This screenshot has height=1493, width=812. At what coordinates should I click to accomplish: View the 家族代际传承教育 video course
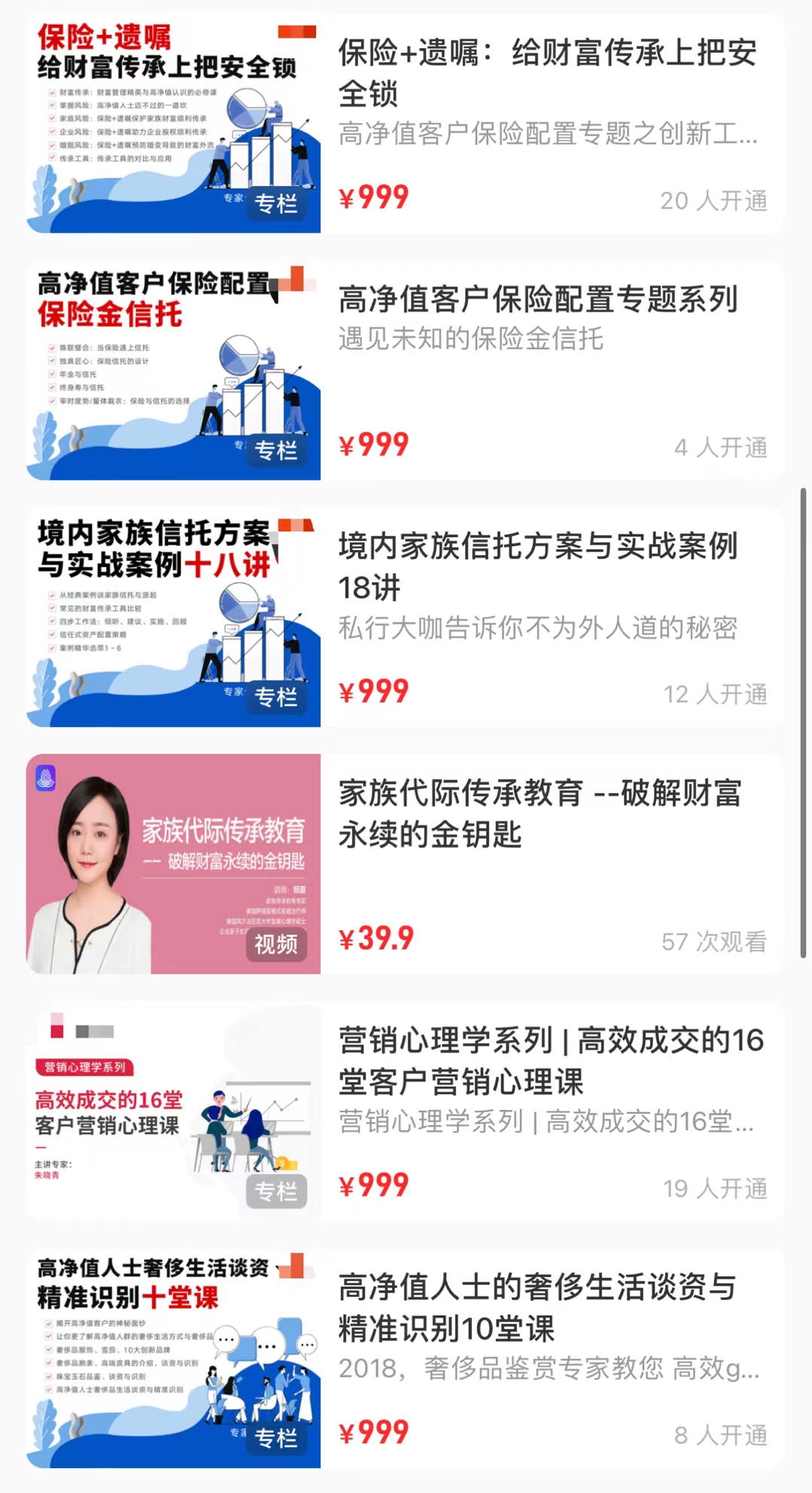(540, 813)
